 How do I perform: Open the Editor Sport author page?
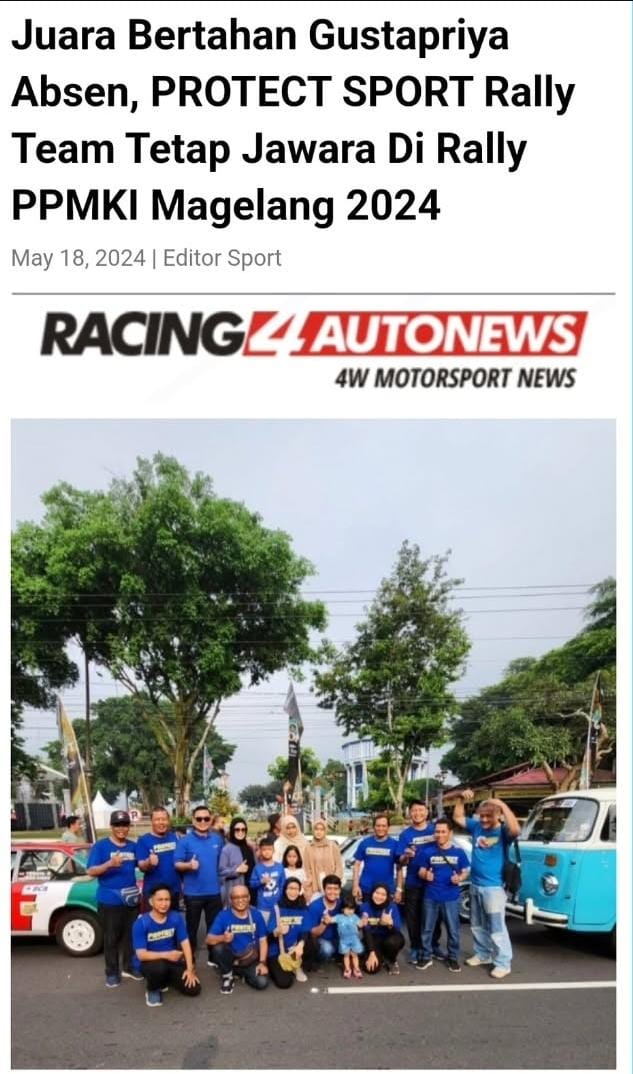coord(222,258)
